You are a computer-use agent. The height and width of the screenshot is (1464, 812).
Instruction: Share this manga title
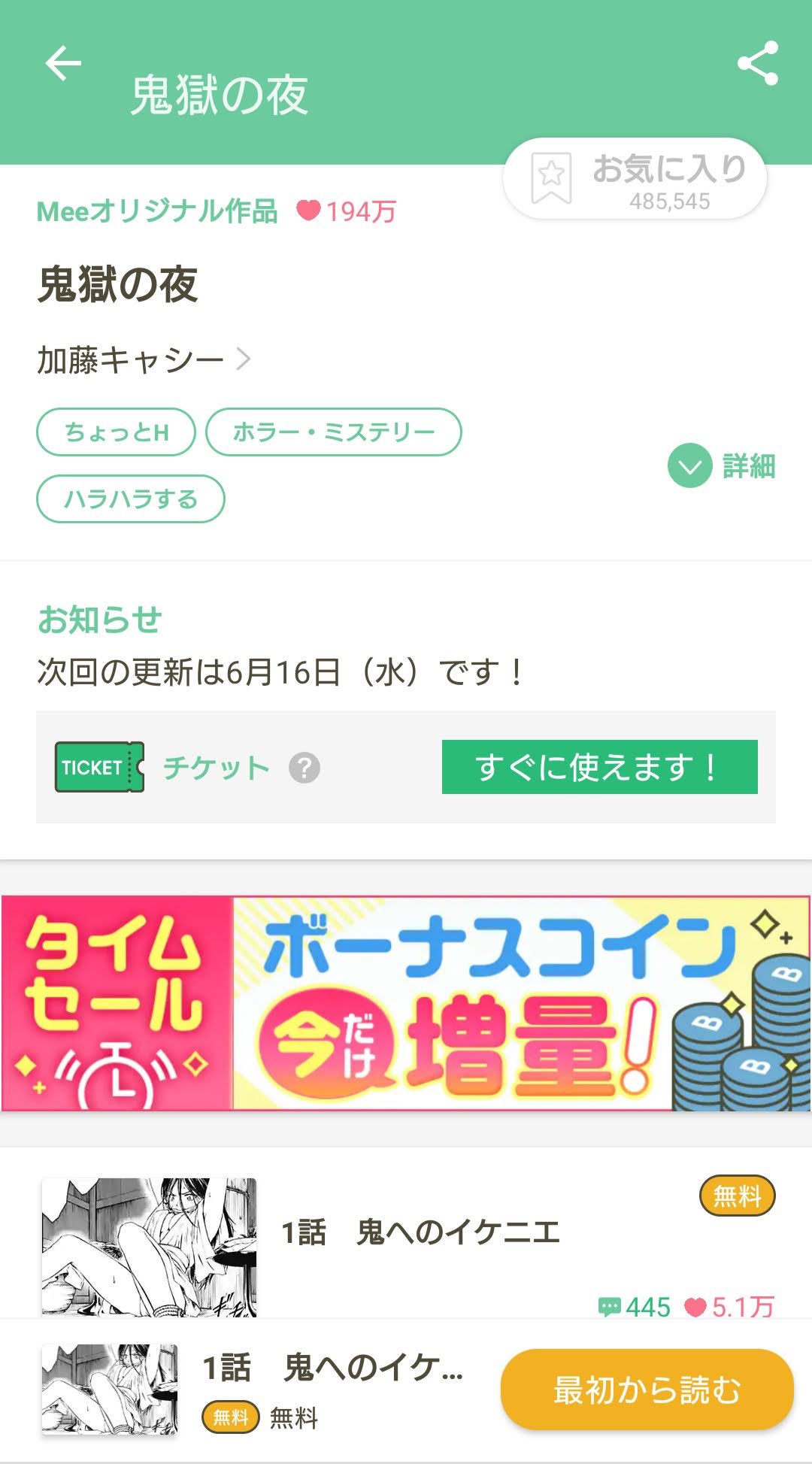757,63
